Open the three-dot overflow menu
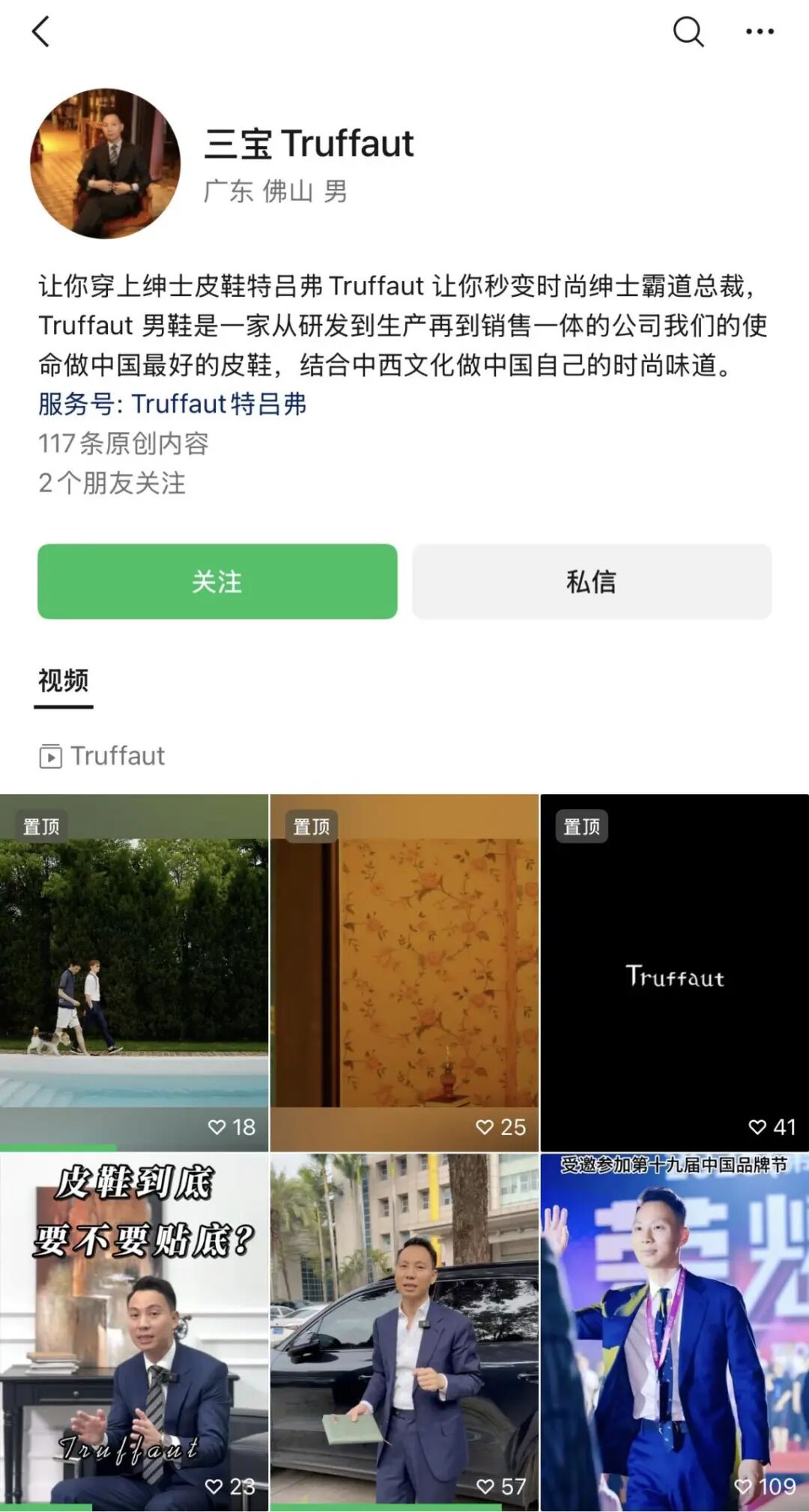The width and height of the screenshot is (809, 1512). click(x=760, y=31)
